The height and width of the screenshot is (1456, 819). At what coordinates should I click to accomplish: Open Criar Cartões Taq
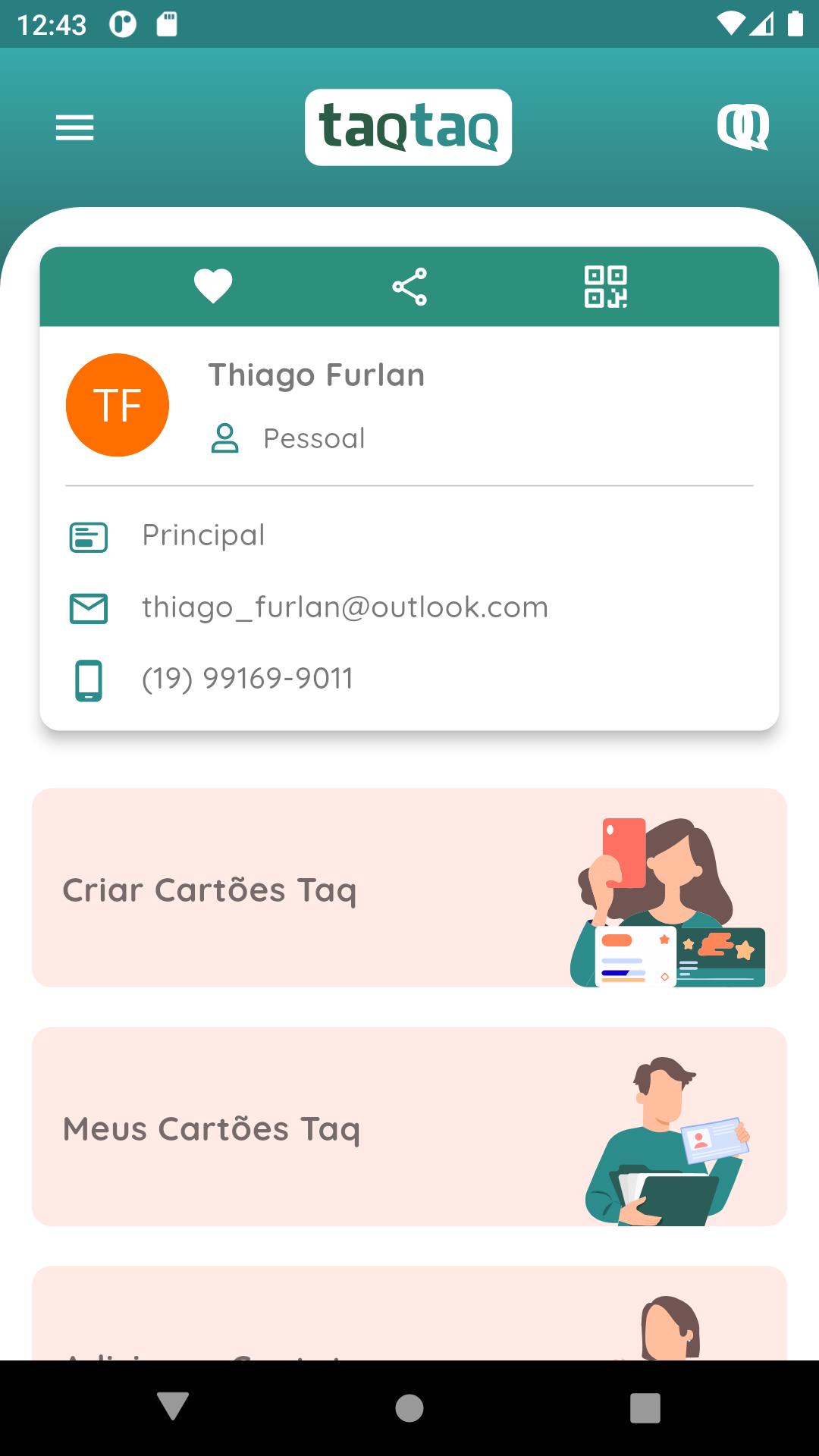click(409, 888)
